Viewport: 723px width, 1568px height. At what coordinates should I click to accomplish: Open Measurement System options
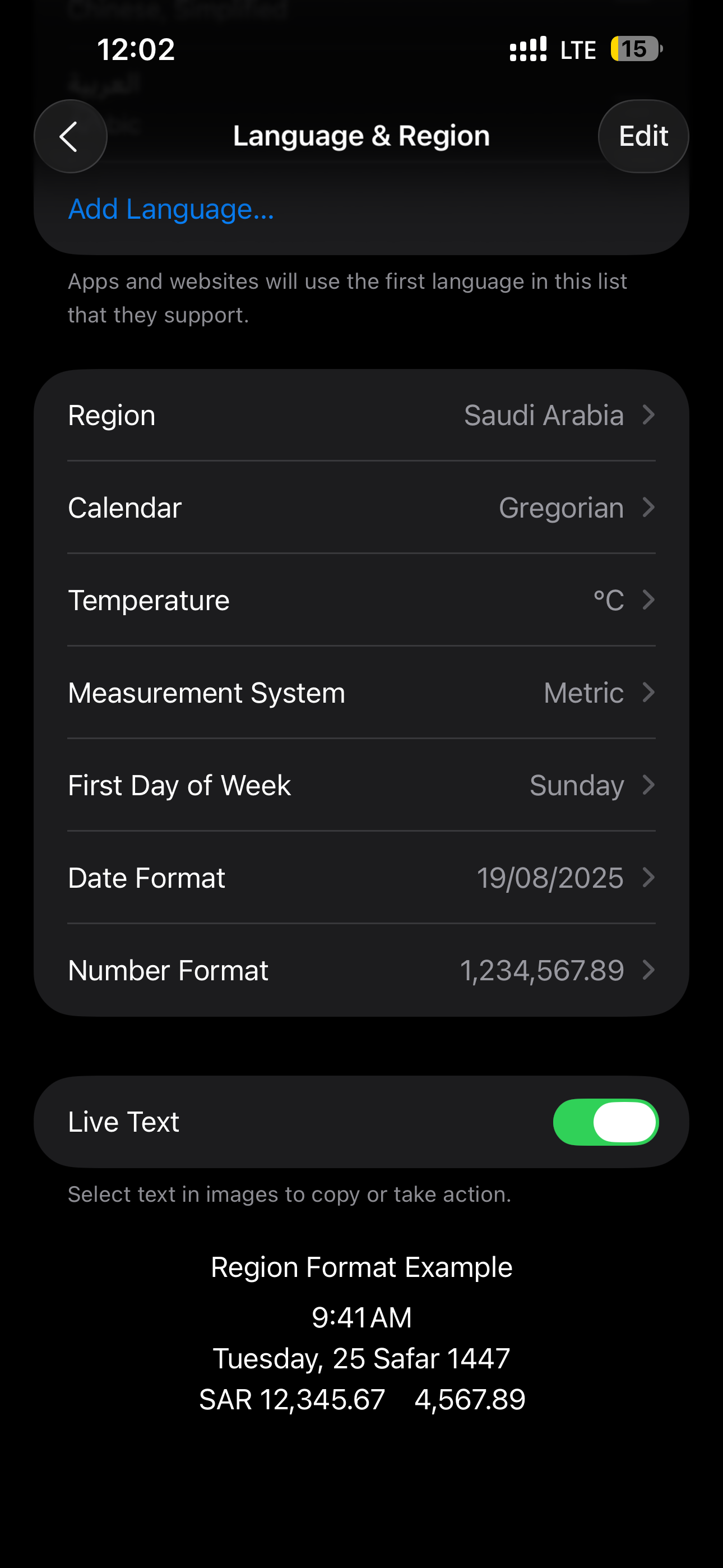[361, 693]
